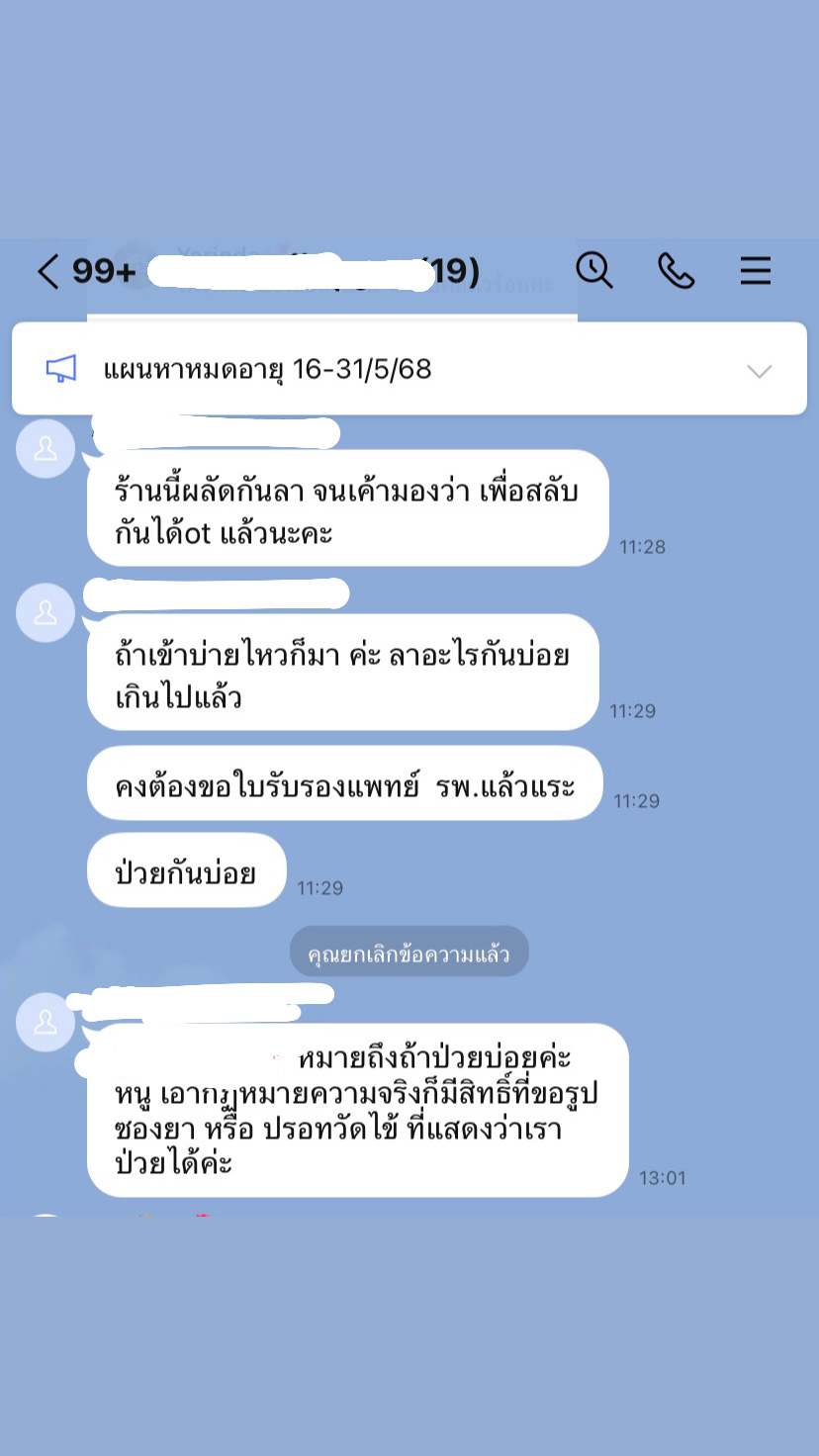Search messages in this group chat
Screen dimensions: 819x1456
[x=594, y=269]
